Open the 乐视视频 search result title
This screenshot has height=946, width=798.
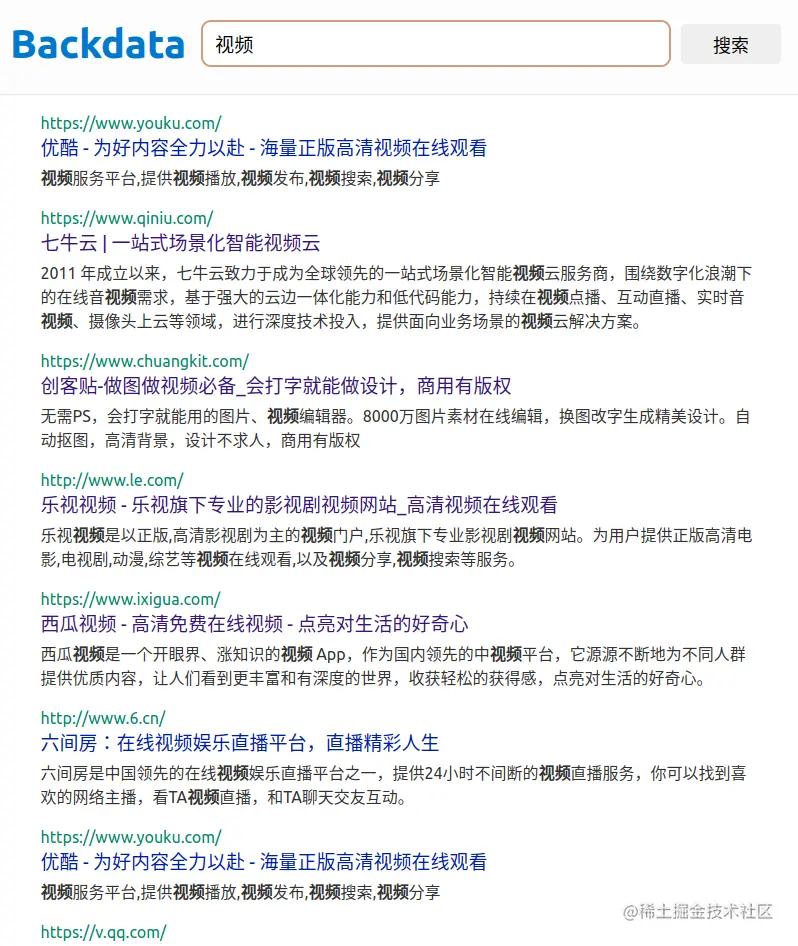pyautogui.click(x=299, y=505)
